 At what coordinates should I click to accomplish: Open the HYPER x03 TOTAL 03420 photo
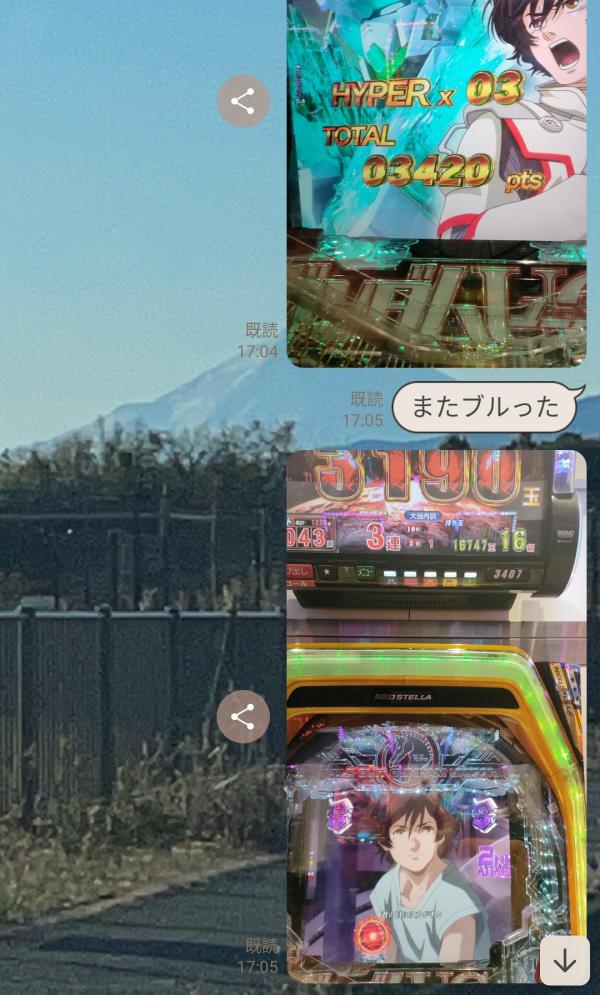tap(436, 180)
